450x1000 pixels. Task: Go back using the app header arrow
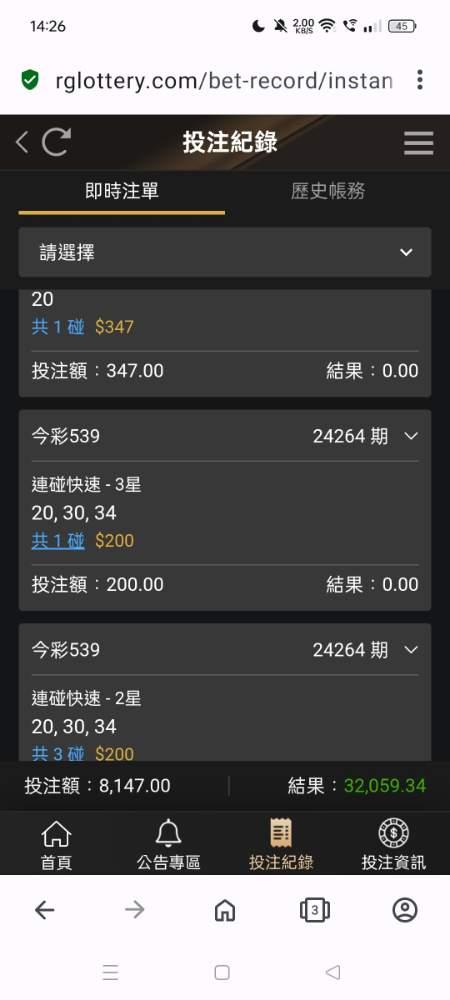pos(22,143)
